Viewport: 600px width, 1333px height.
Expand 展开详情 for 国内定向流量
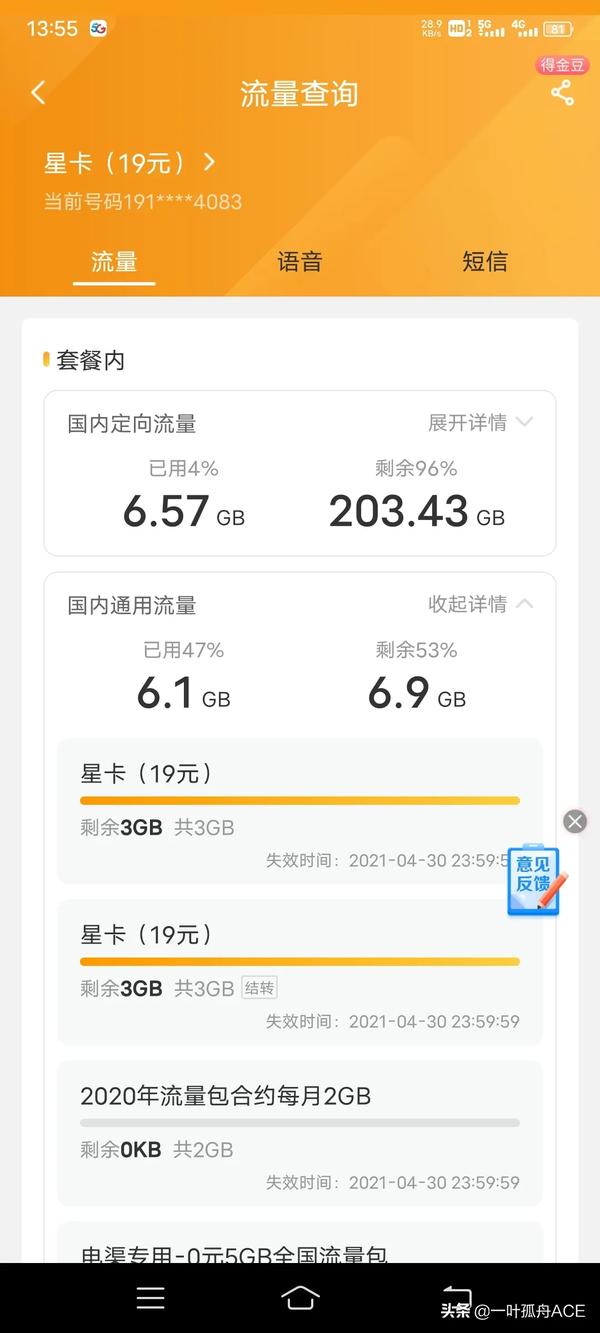(x=480, y=423)
